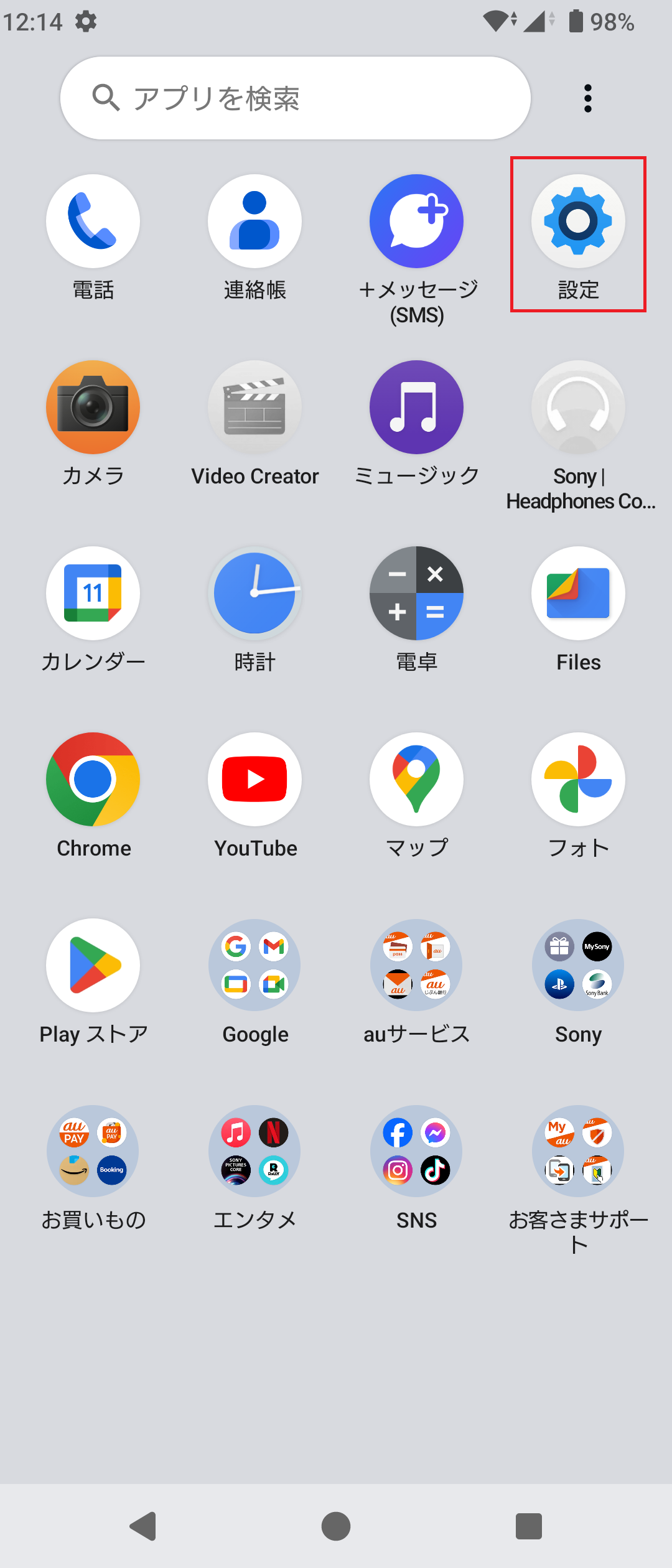This screenshot has height=1568, width=672.
Task: Launch the 電話 phone app
Action: [93, 221]
